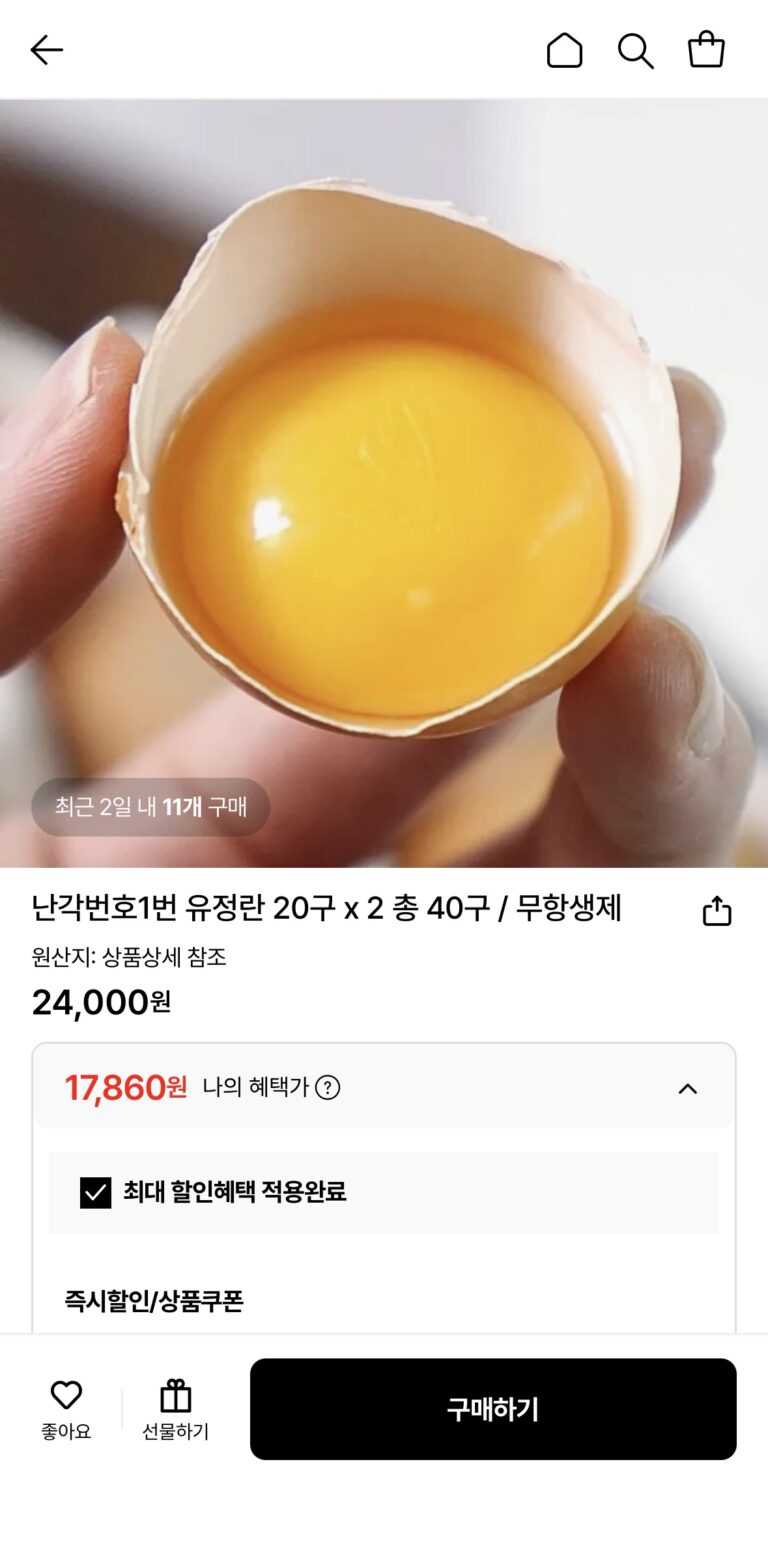Share this egg product
Viewport: 768px width, 1550px height.
[x=717, y=911]
